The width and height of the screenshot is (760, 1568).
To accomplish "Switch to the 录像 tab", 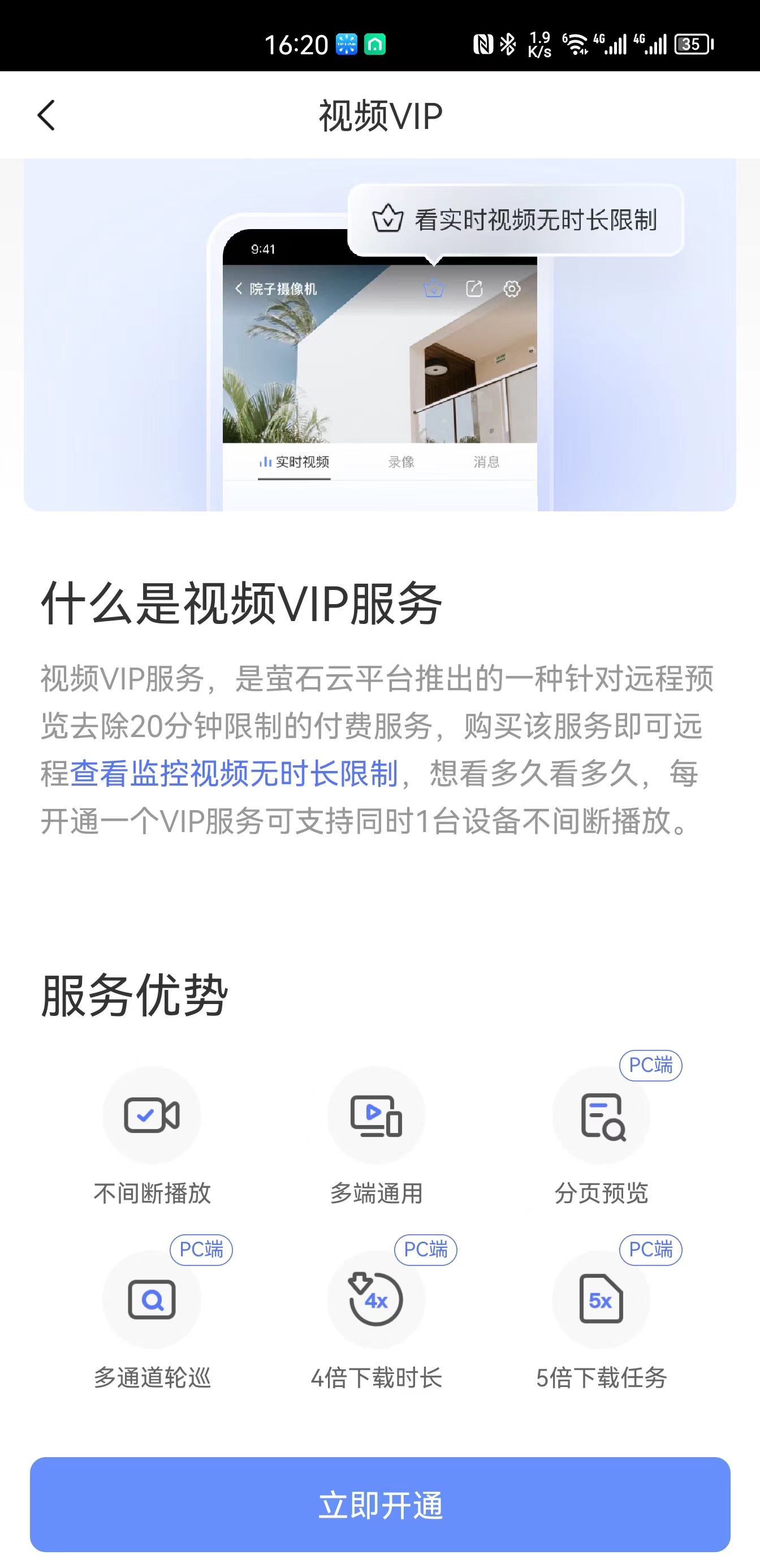I will [x=401, y=463].
